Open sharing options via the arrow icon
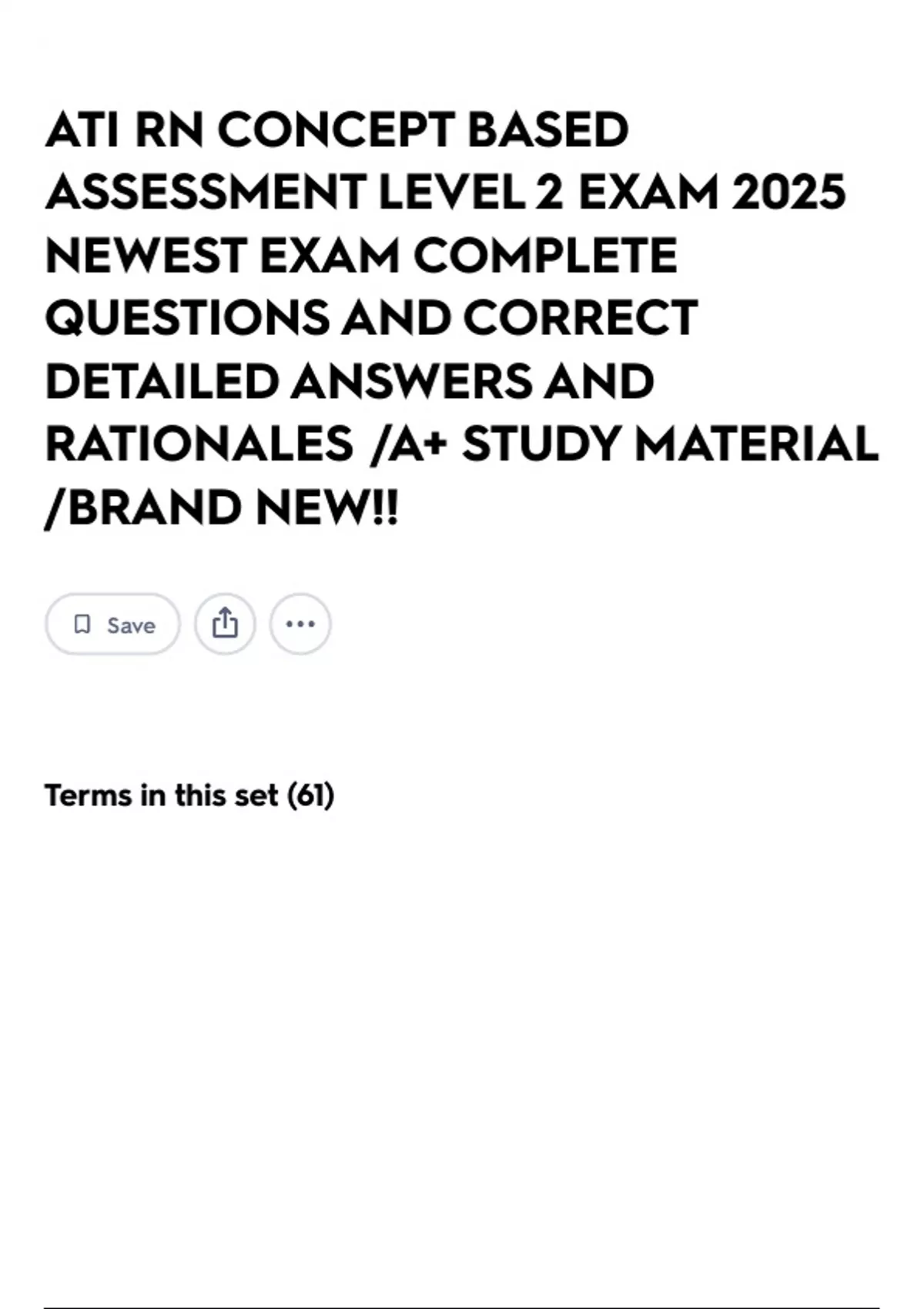The image size is (924, 1309). pos(226,624)
